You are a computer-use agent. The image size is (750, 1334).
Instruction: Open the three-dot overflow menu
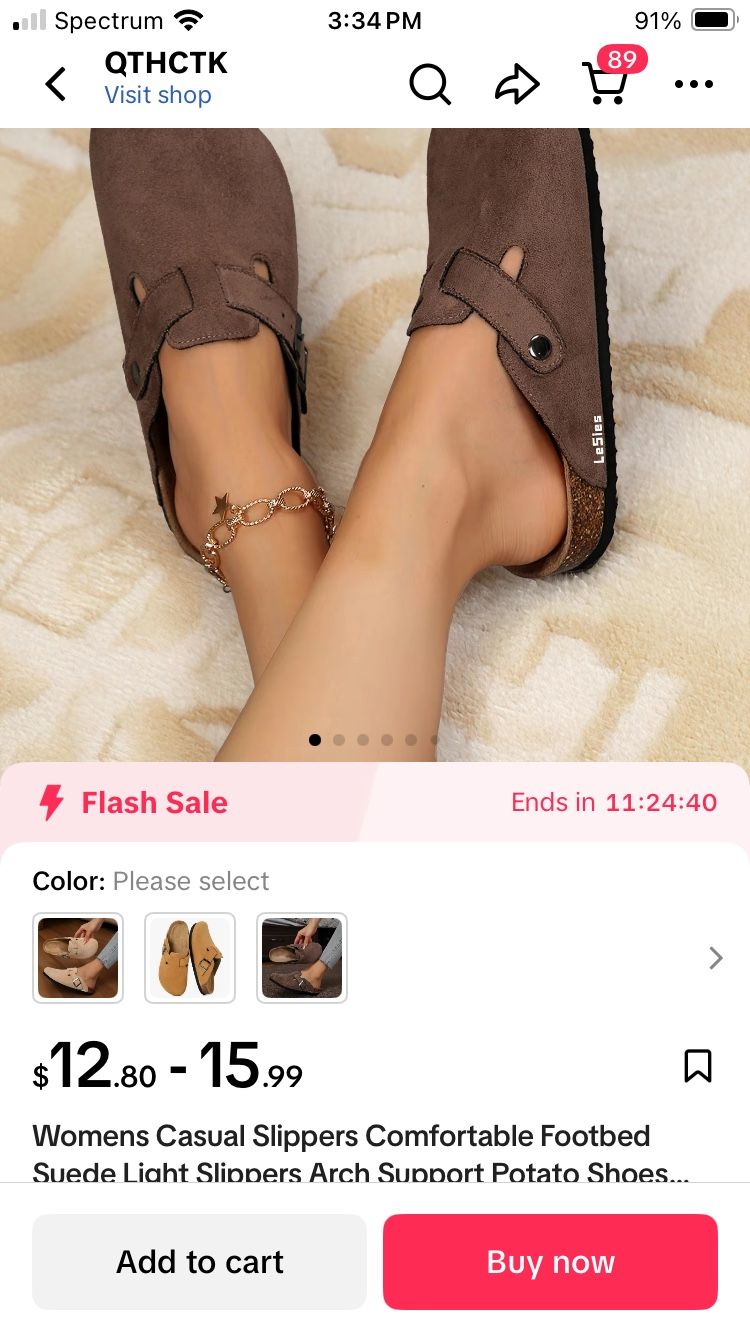tap(693, 85)
